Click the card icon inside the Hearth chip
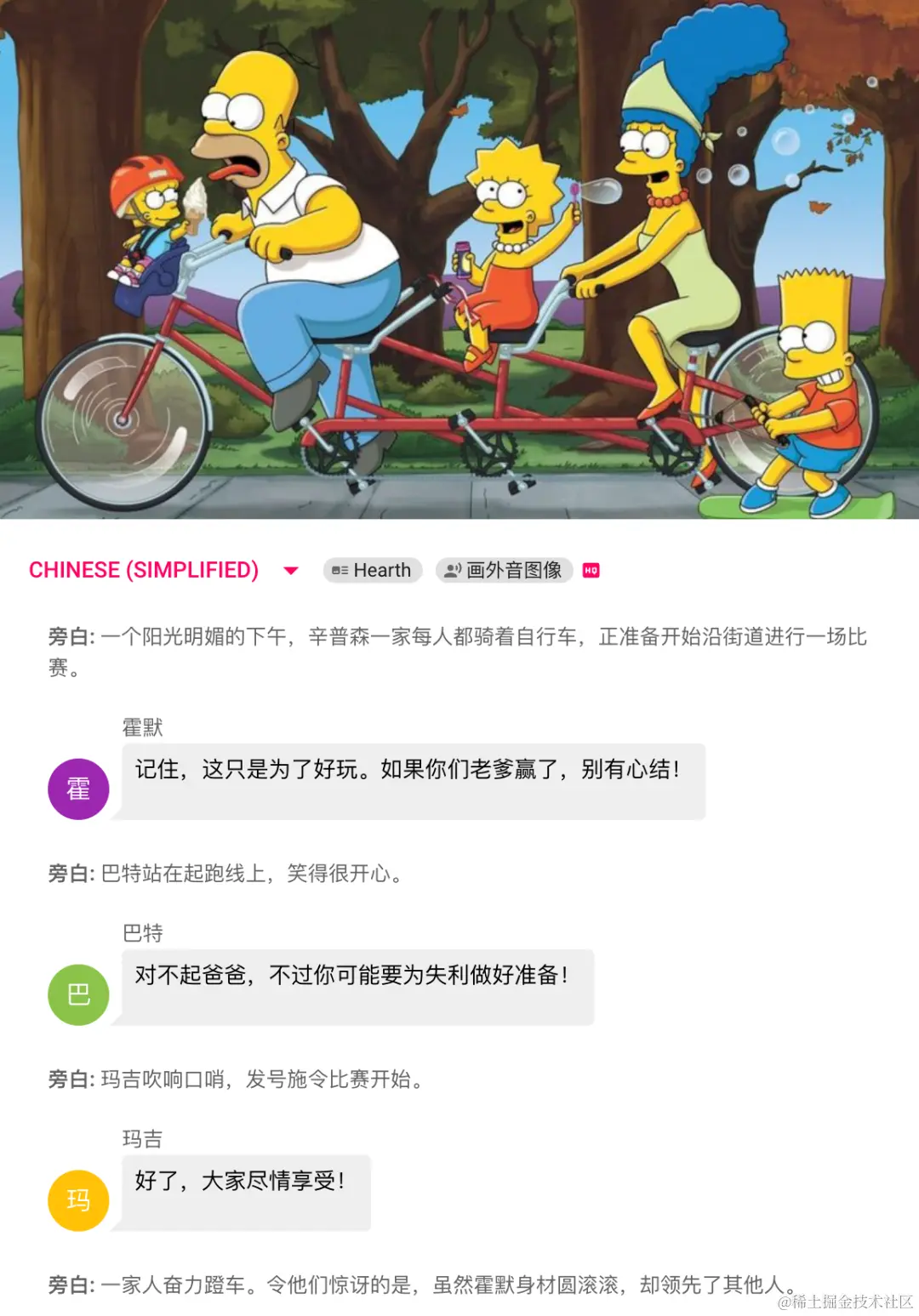This screenshot has height=1316, width=919. (x=340, y=570)
